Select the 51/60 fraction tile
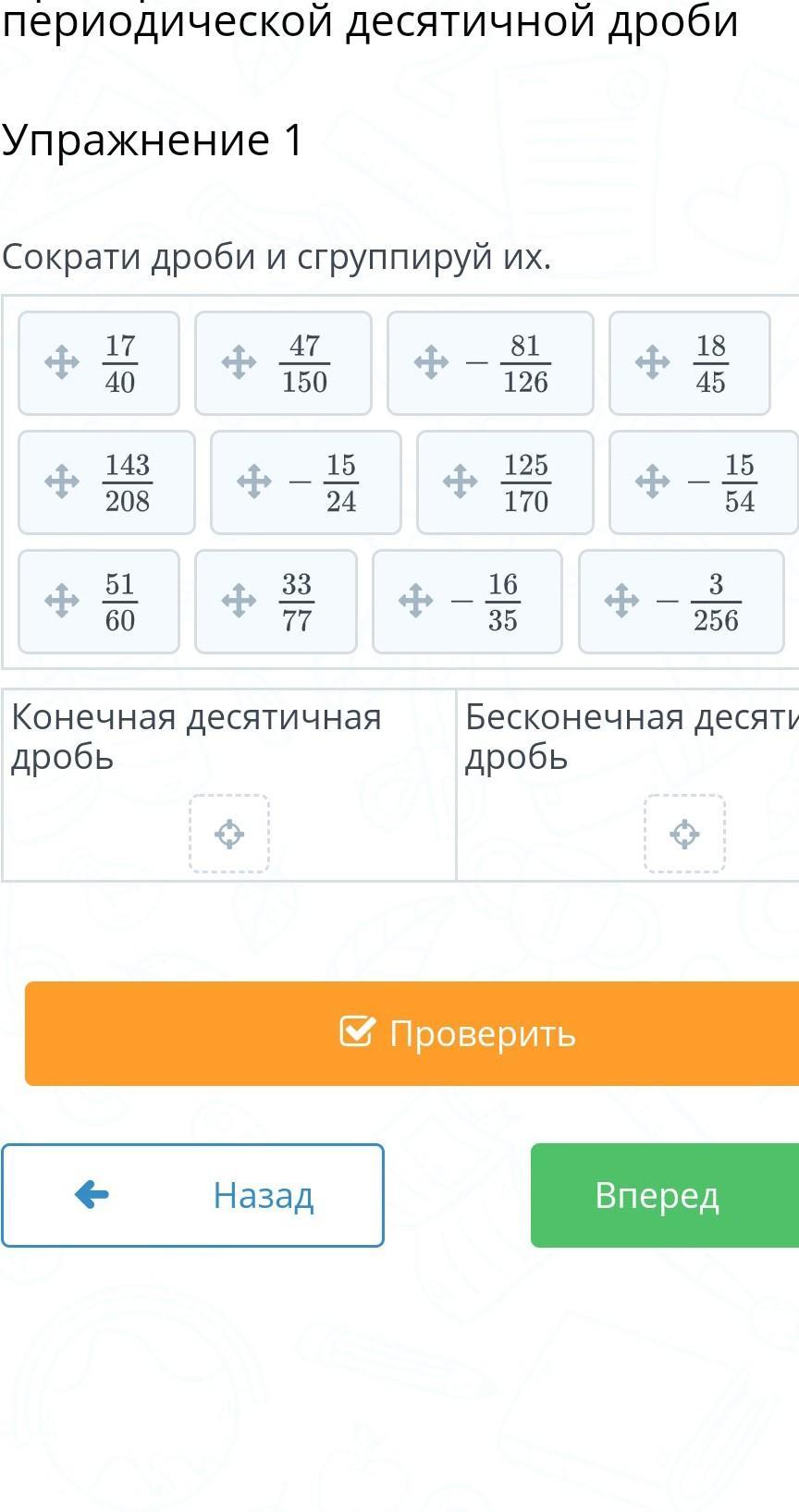Viewport: 799px width, 1512px height. pyautogui.click(x=99, y=602)
